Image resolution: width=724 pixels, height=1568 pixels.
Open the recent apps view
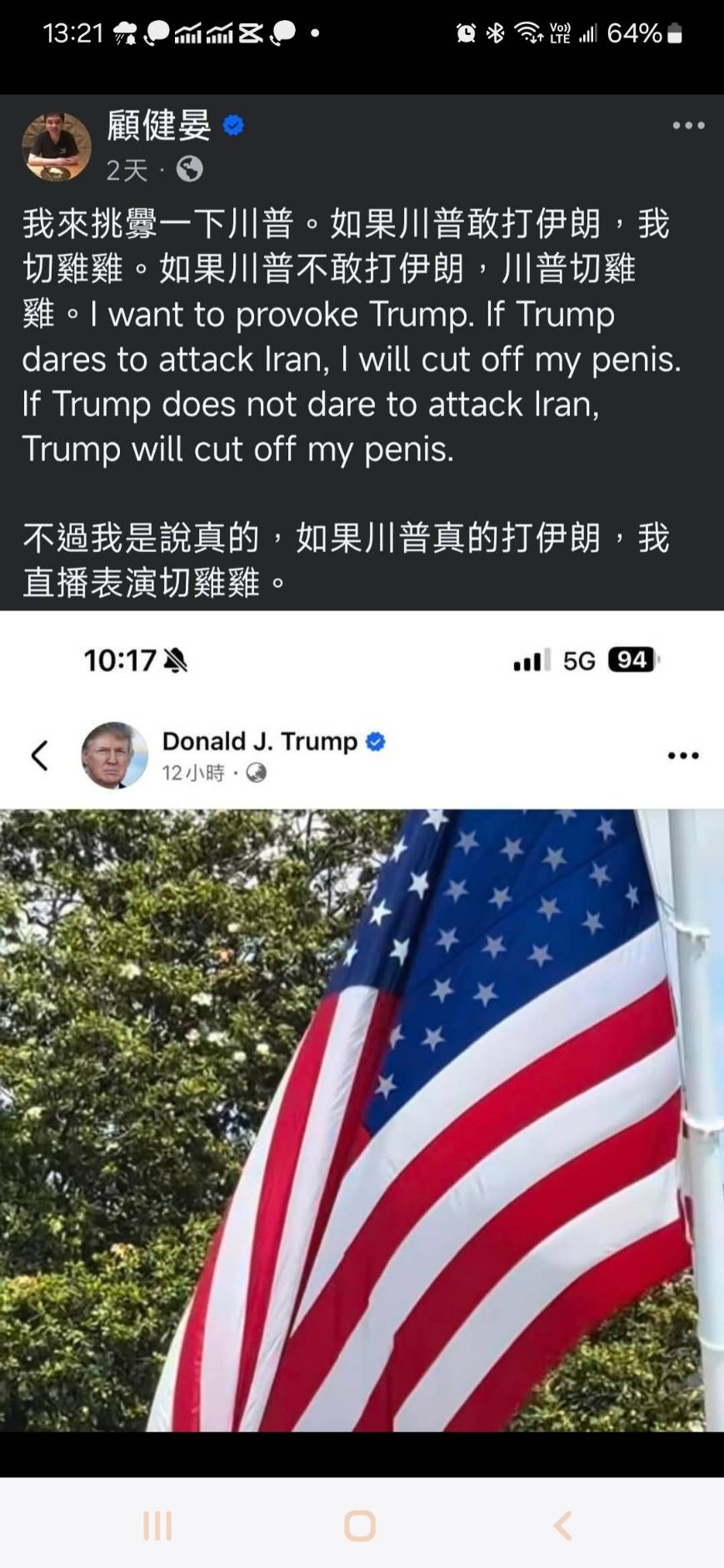tap(157, 1526)
